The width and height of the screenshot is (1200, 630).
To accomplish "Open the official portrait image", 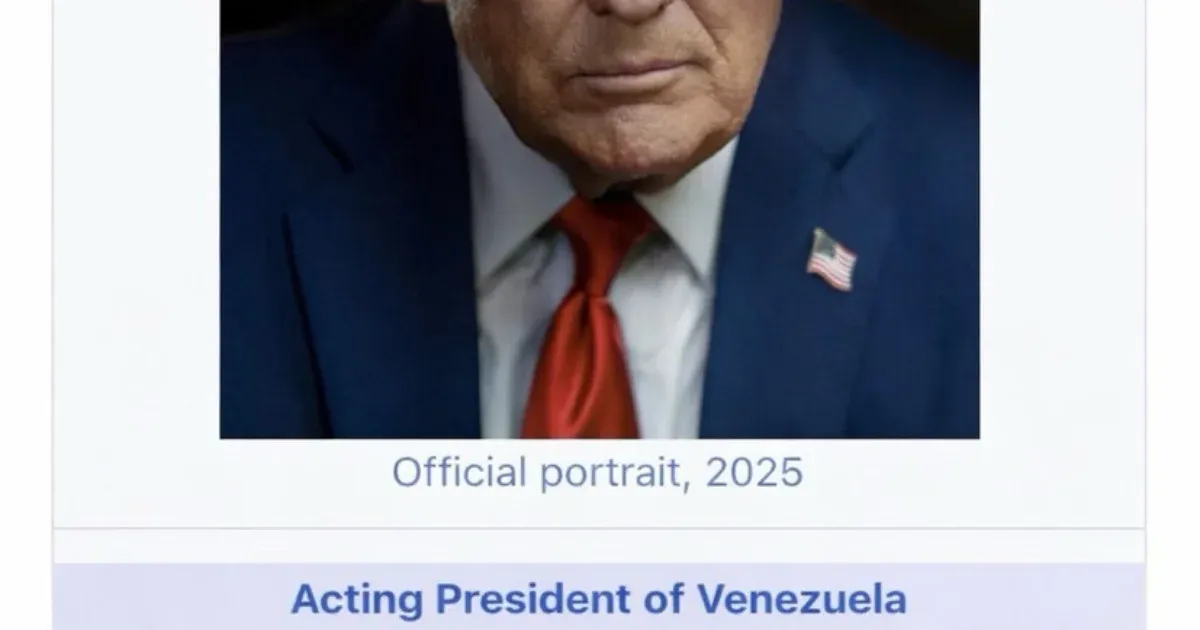I will (x=599, y=220).
